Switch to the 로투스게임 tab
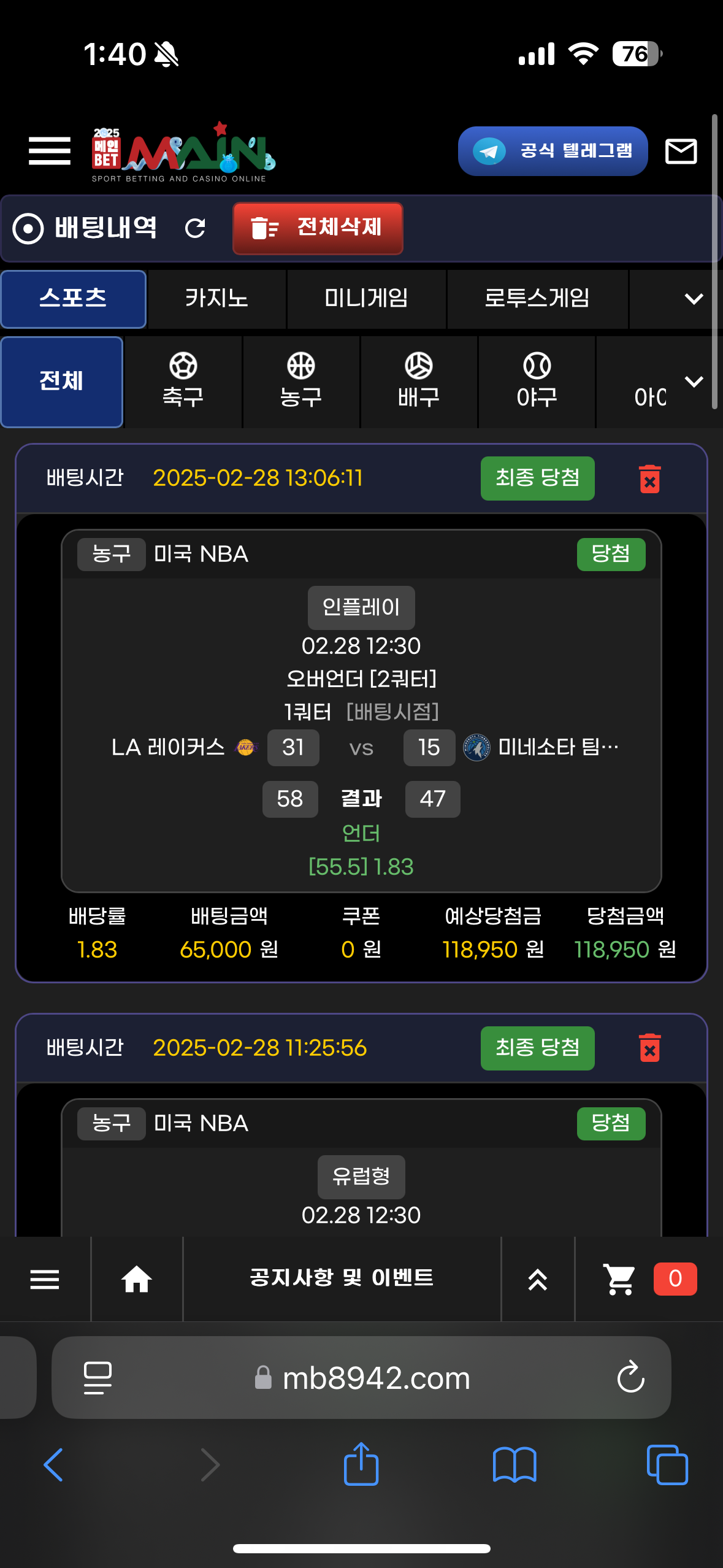The width and height of the screenshot is (723, 1568). pyautogui.click(x=537, y=299)
